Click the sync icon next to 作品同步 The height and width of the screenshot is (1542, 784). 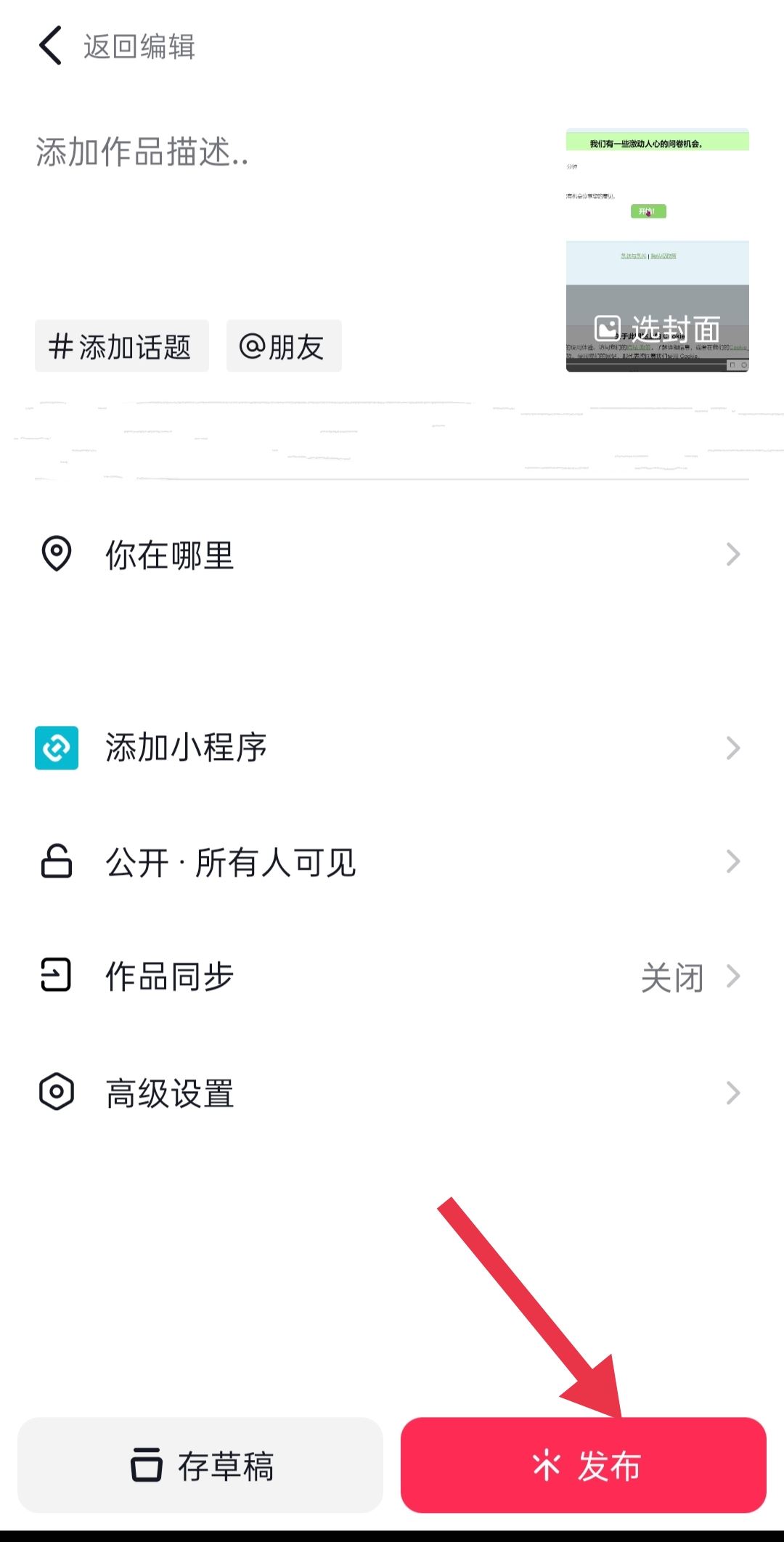point(56,978)
